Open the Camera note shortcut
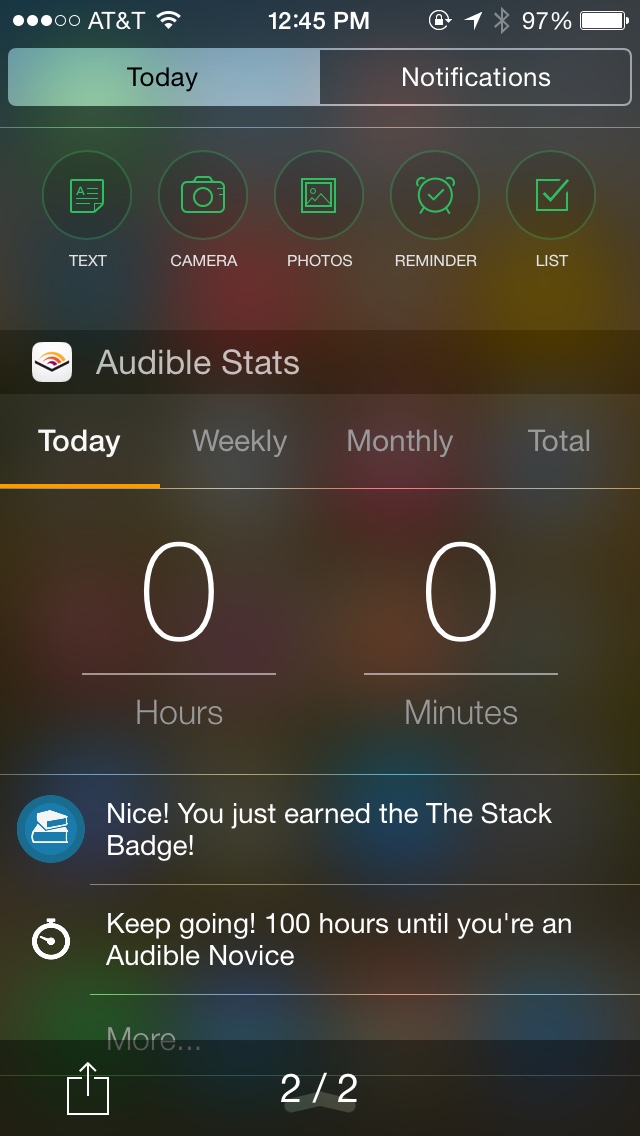The image size is (640, 1136). (203, 195)
